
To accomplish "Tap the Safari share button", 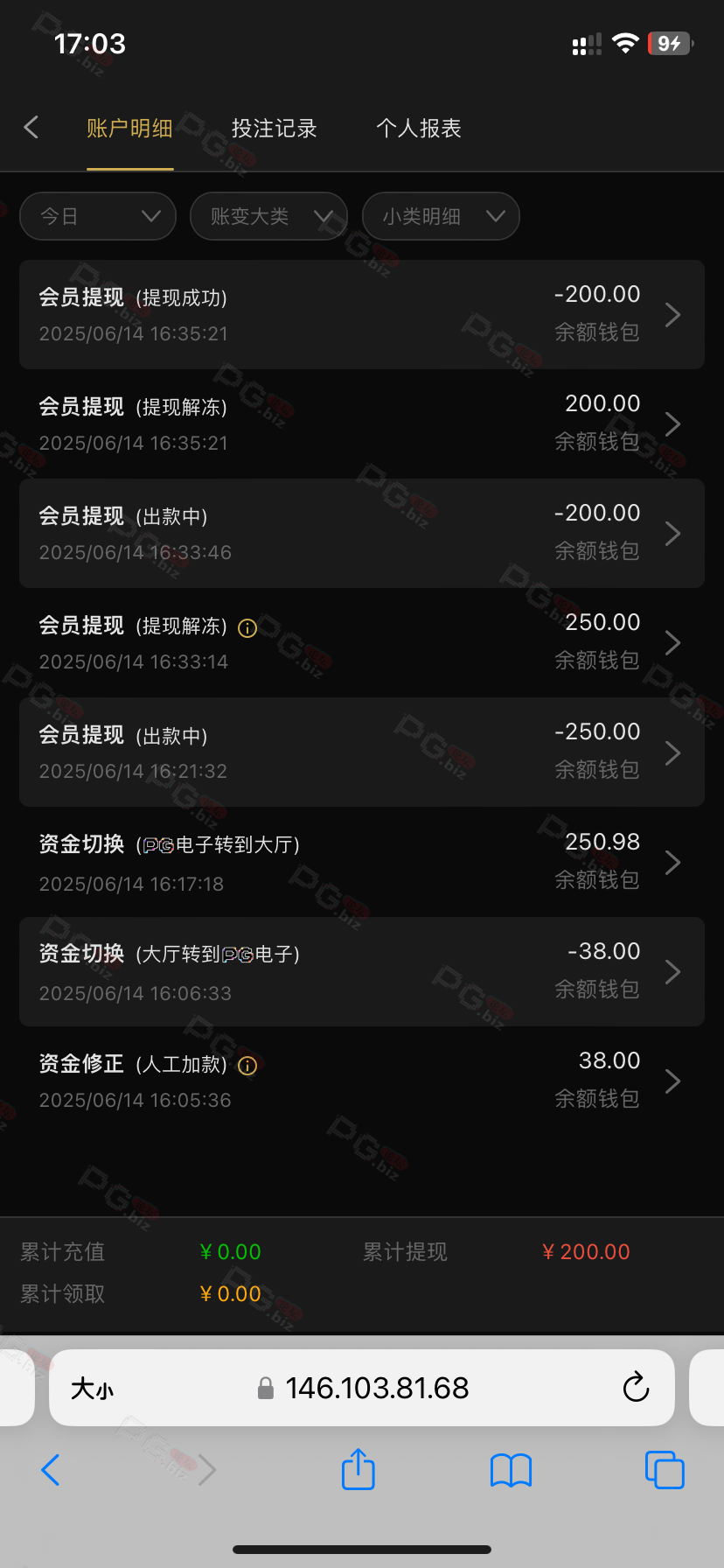I will pos(358,1469).
